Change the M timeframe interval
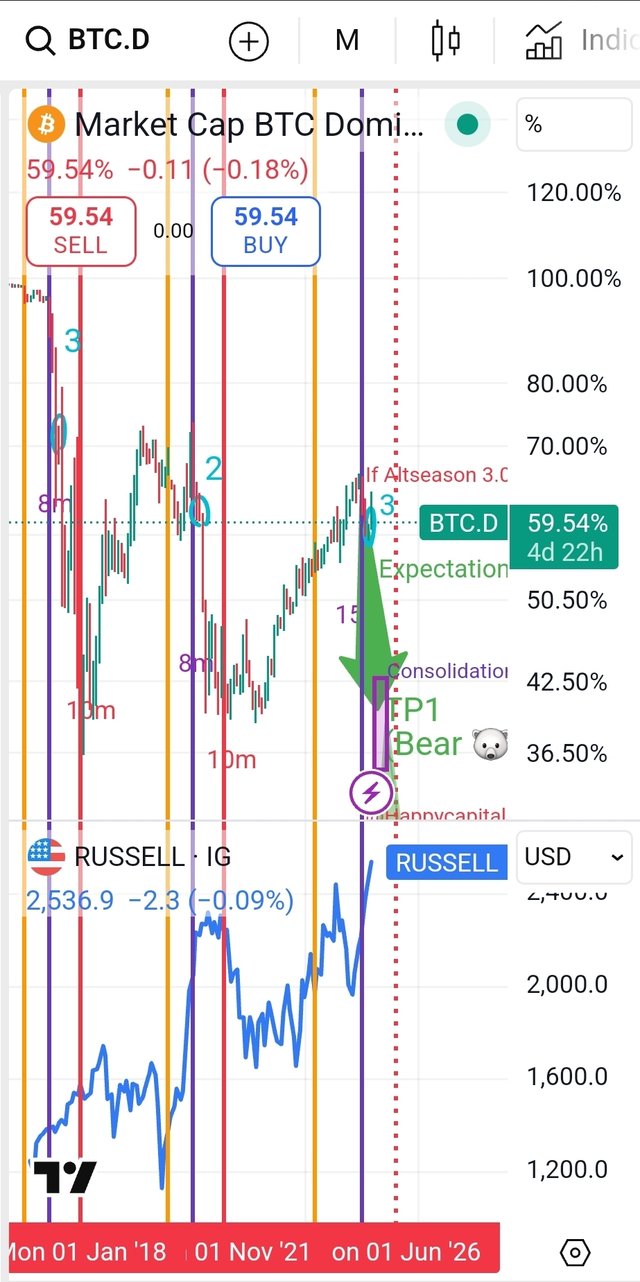The width and height of the screenshot is (640, 1282). coord(347,41)
